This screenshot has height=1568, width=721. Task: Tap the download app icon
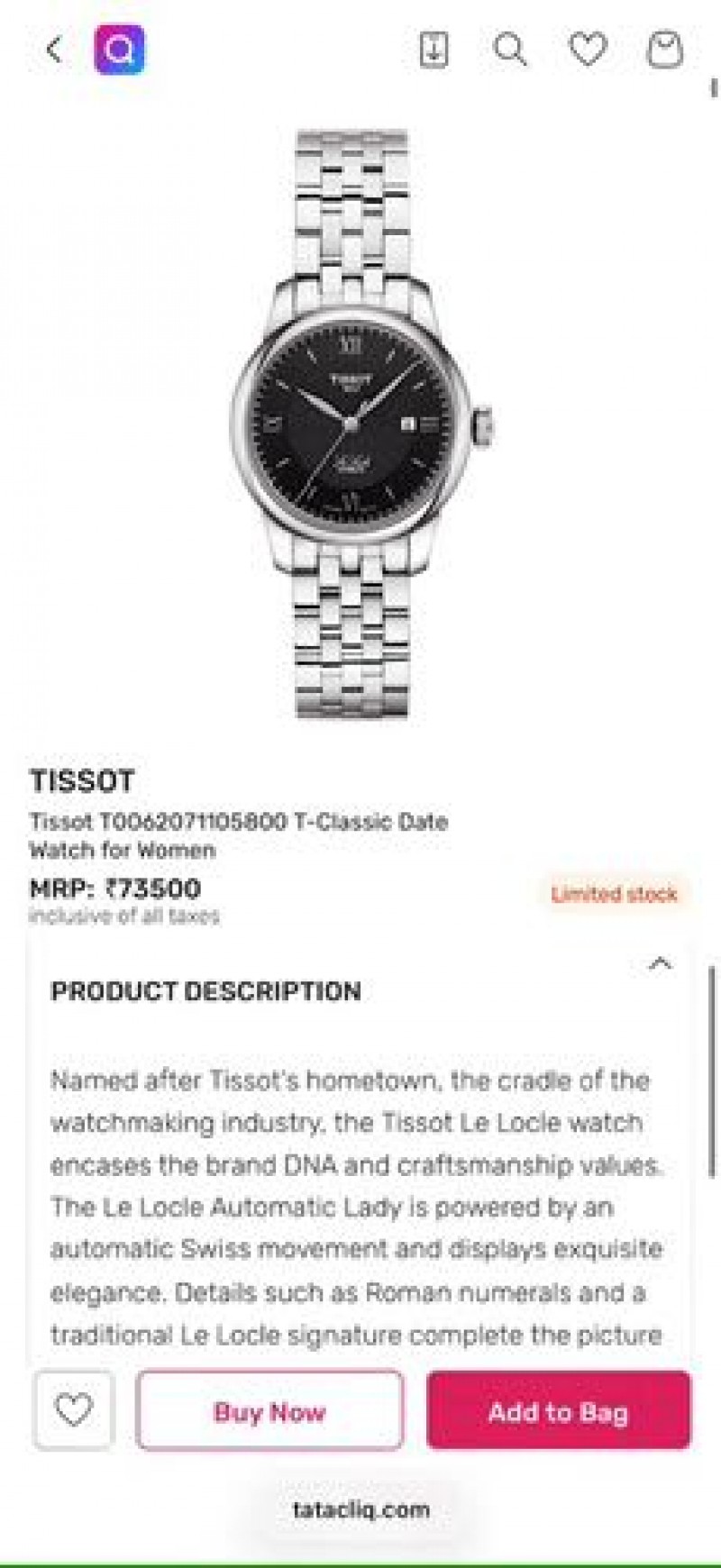pyautogui.click(x=434, y=50)
